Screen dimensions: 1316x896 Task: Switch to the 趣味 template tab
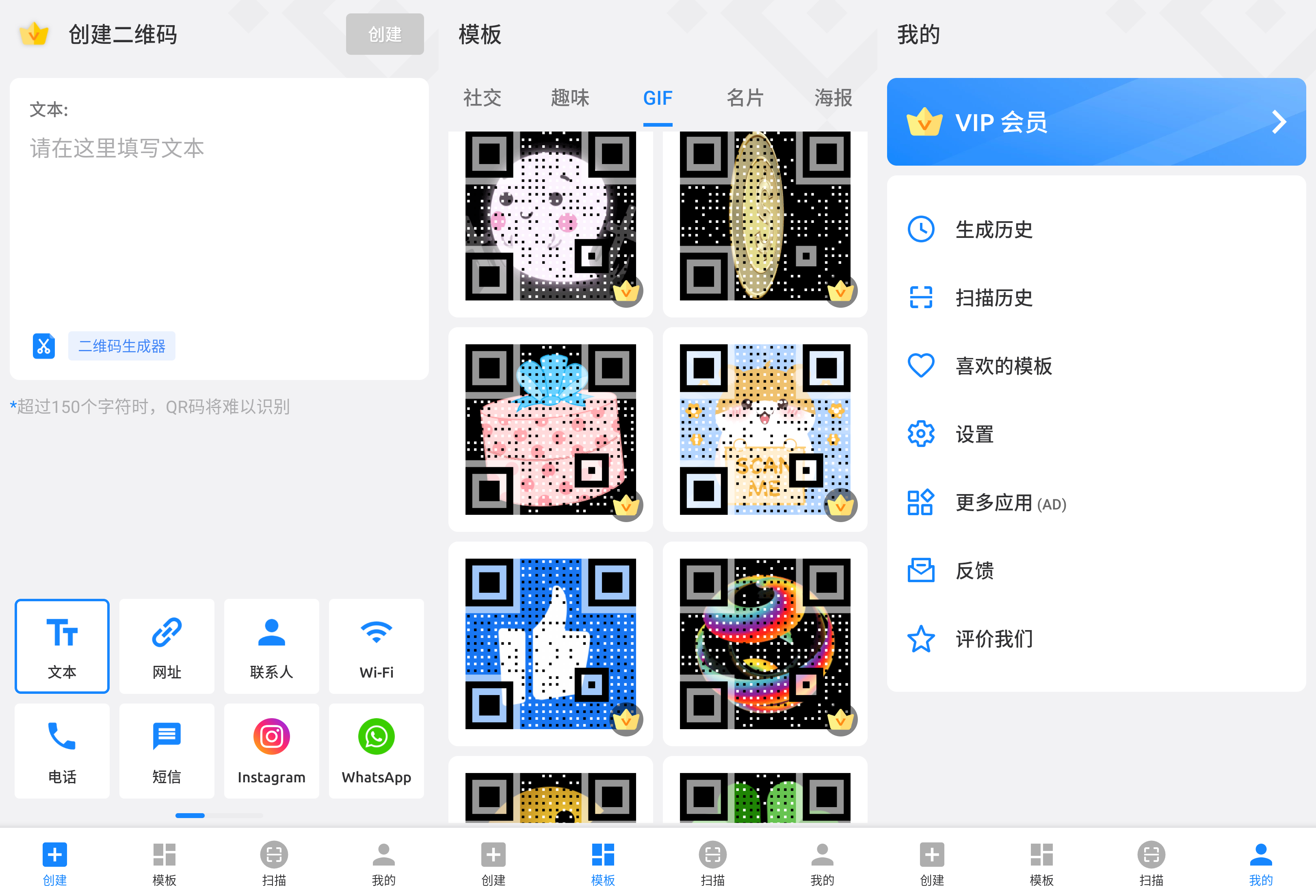click(570, 98)
